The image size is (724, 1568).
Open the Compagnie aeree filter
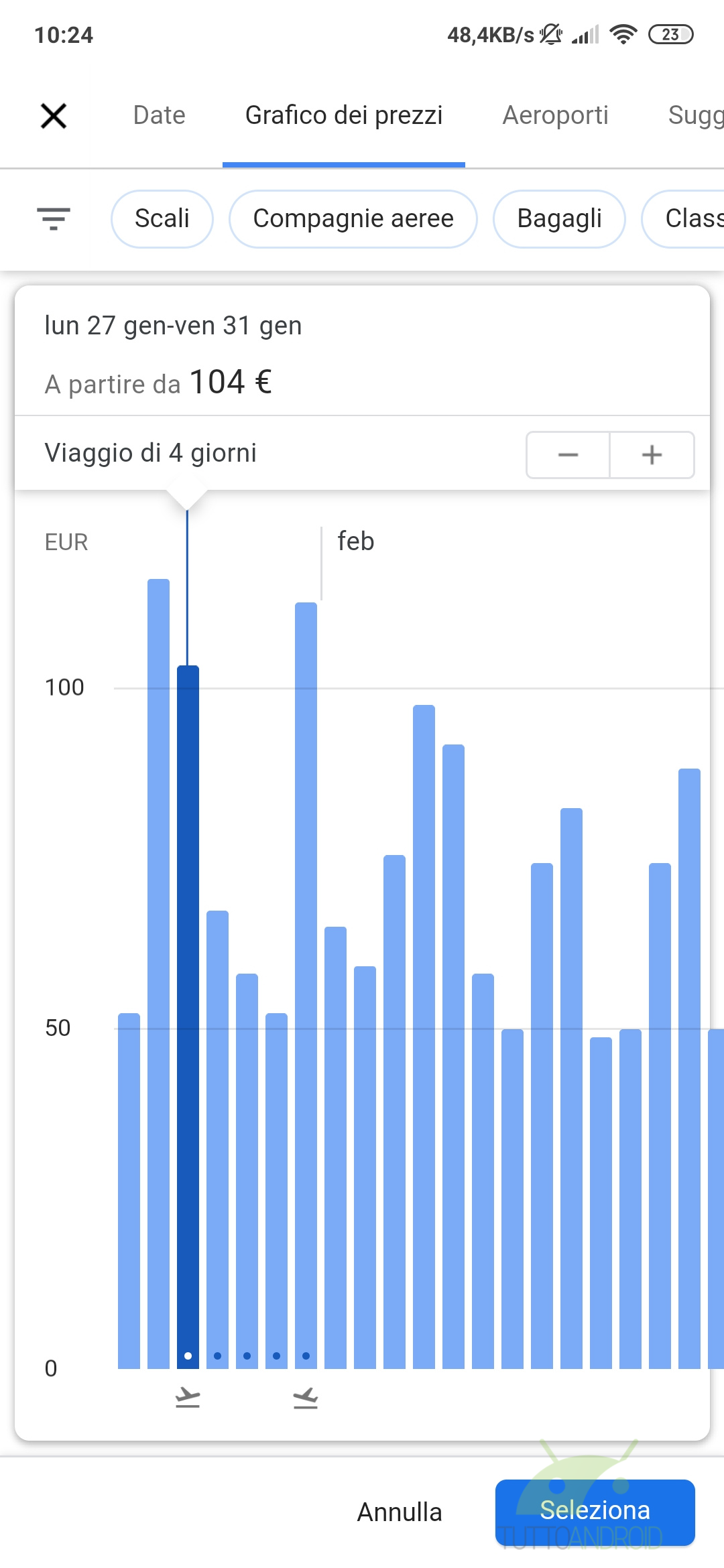[353, 219]
